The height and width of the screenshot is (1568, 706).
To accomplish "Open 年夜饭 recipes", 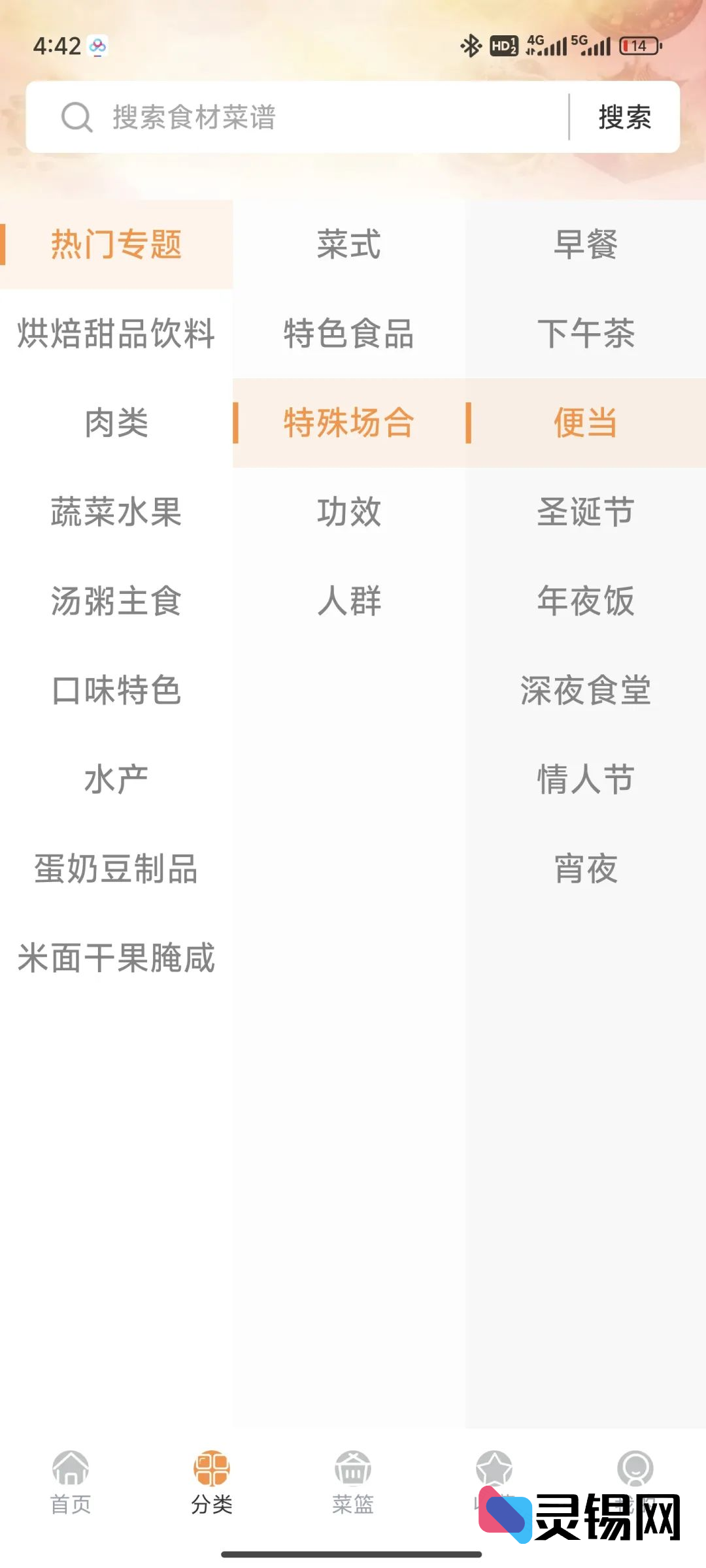I will pyautogui.click(x=585, y=601).
